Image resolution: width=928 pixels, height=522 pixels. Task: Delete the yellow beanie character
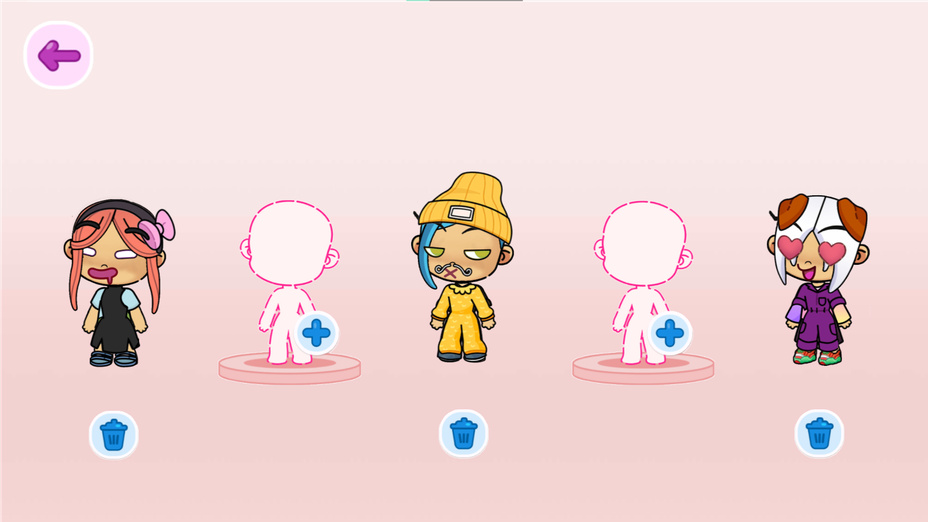click(463, 434)
